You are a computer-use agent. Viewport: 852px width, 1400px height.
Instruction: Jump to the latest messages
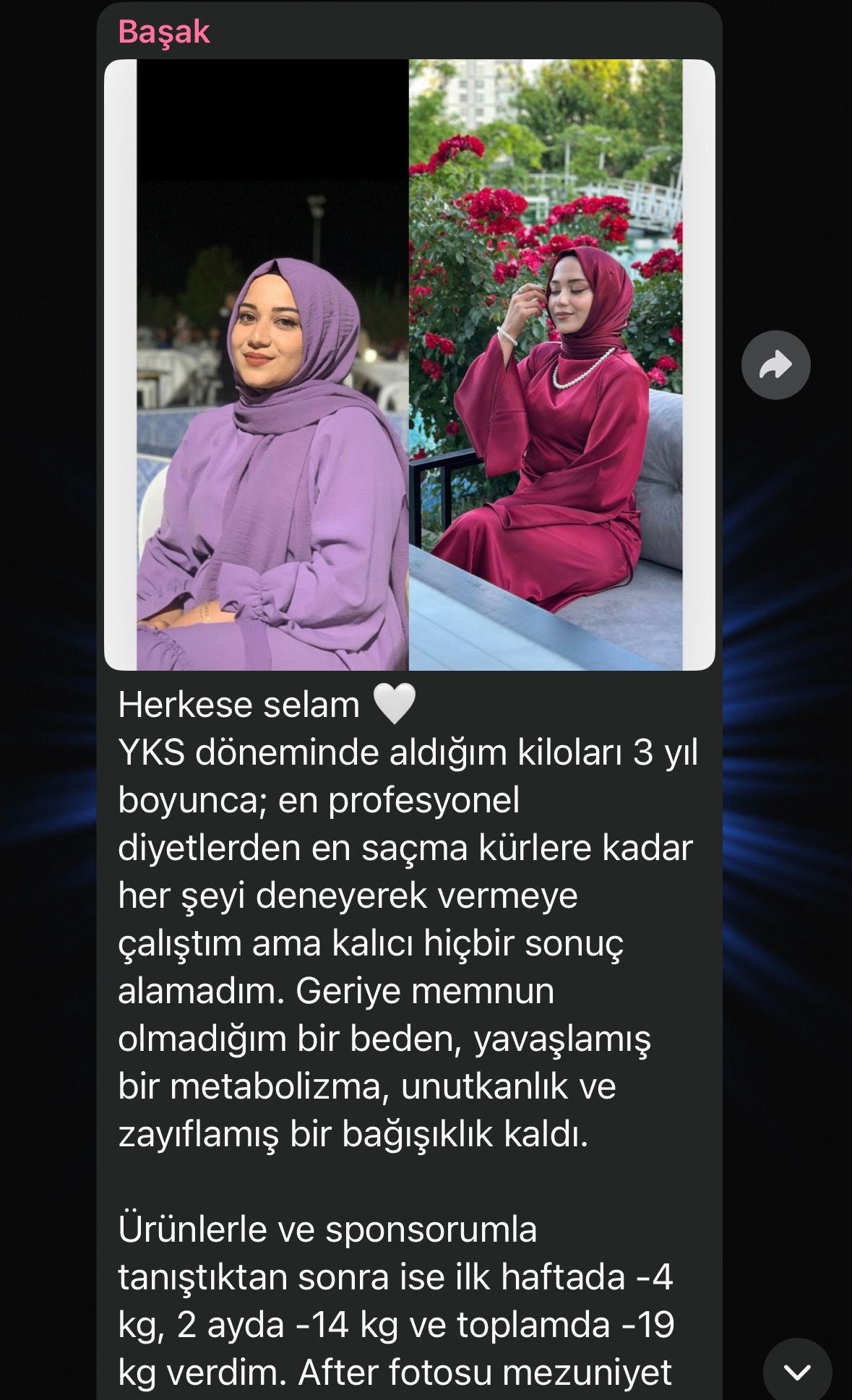pyautogui.click(x=797, y=1370)
